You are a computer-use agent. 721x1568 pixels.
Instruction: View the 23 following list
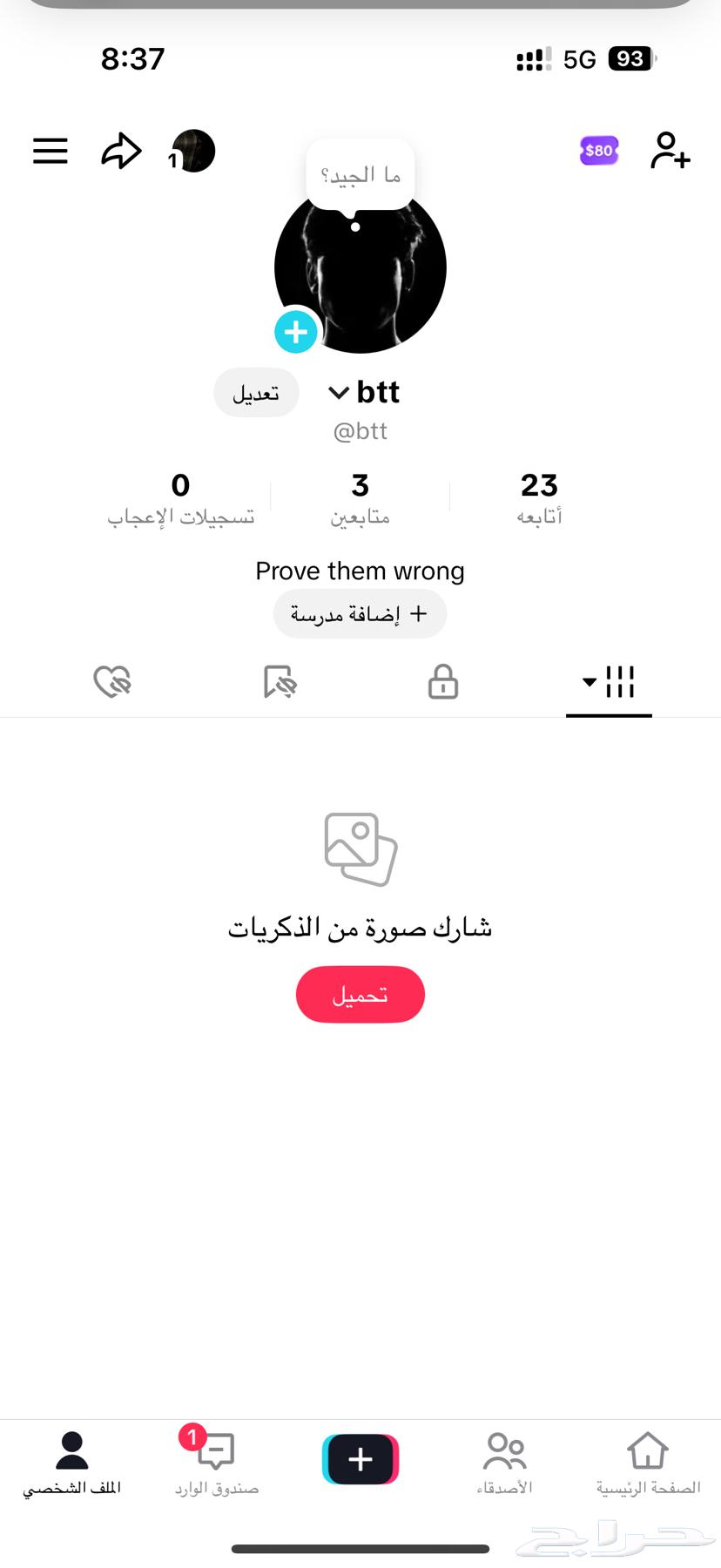coord(539,497)
